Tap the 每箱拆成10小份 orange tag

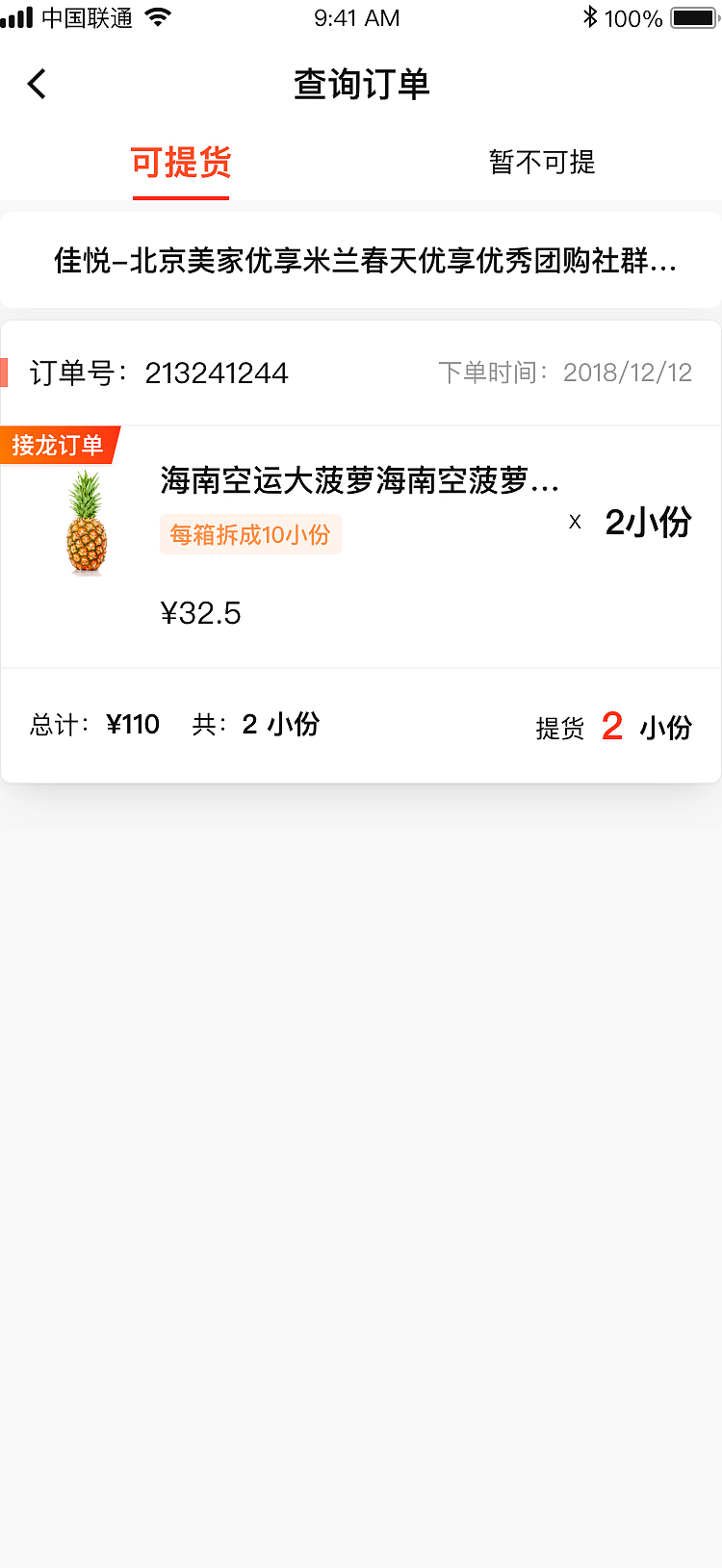coord(250,534)
